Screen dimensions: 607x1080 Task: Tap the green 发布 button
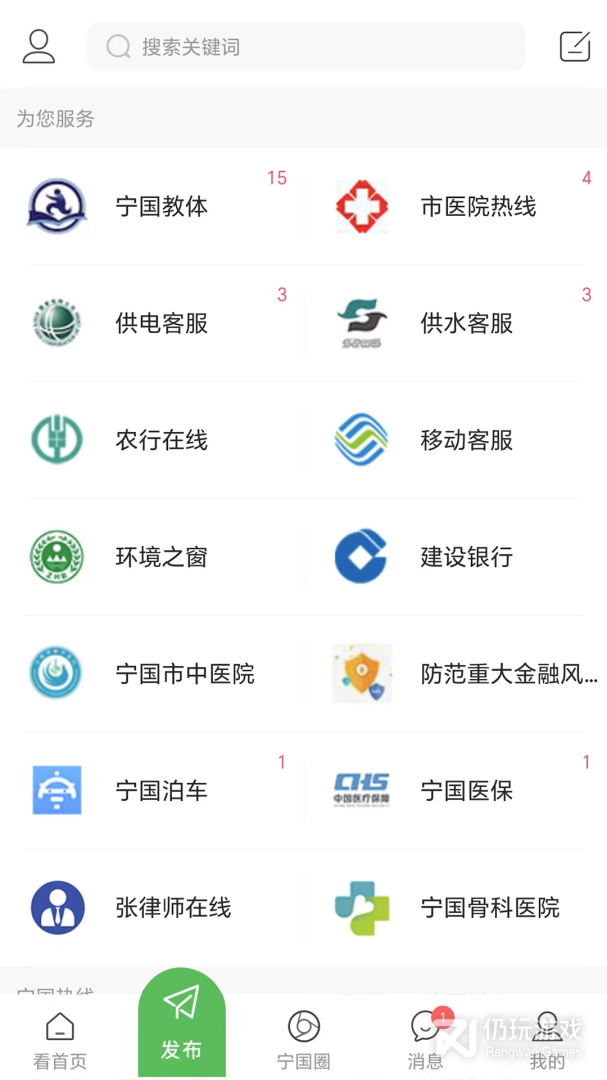tap(181, 1022)
